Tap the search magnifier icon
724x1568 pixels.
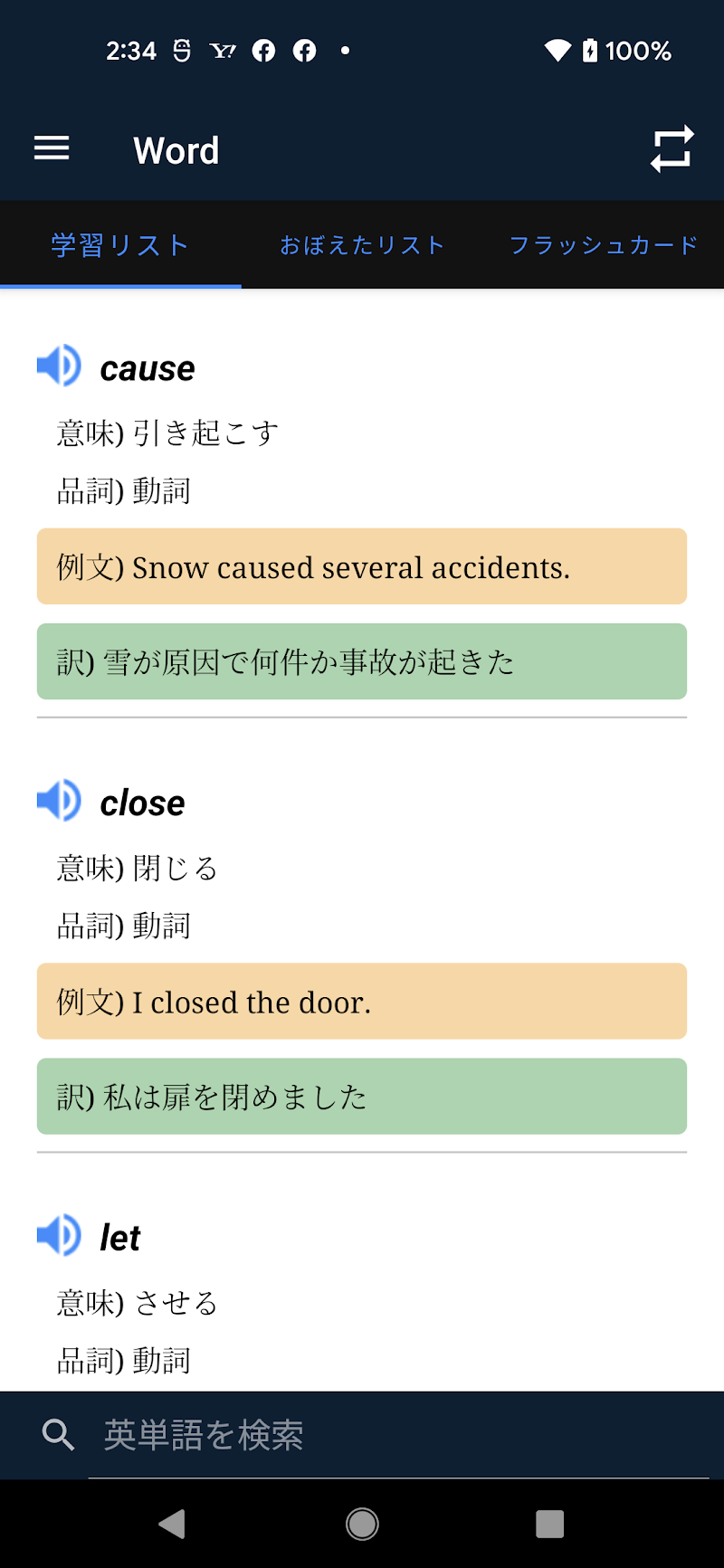pos(59,1435)
